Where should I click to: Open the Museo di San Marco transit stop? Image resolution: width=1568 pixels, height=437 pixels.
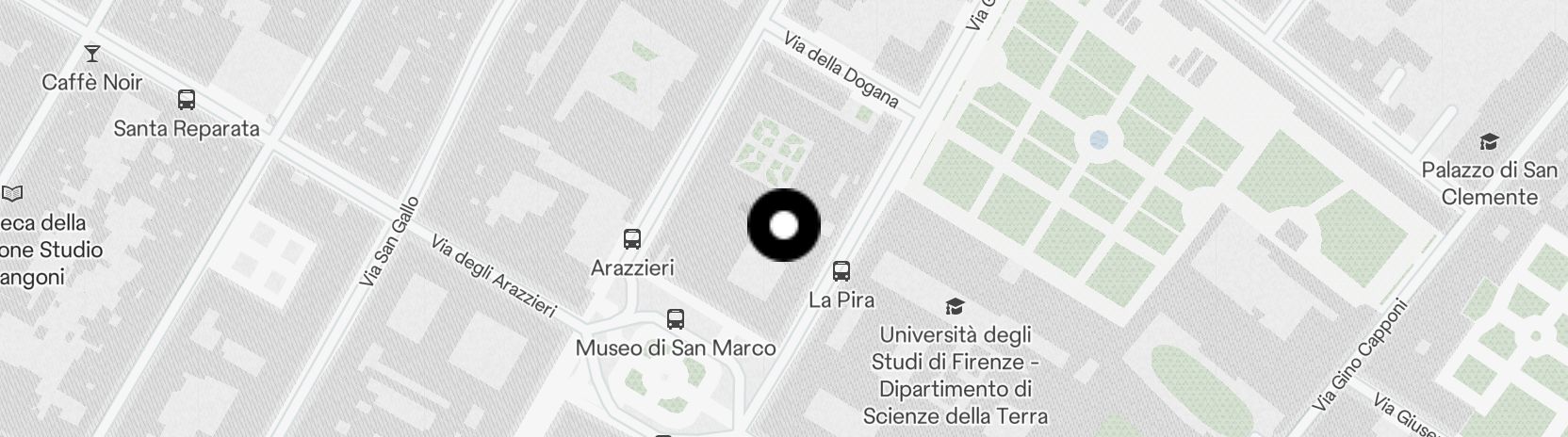coord(676,318)
